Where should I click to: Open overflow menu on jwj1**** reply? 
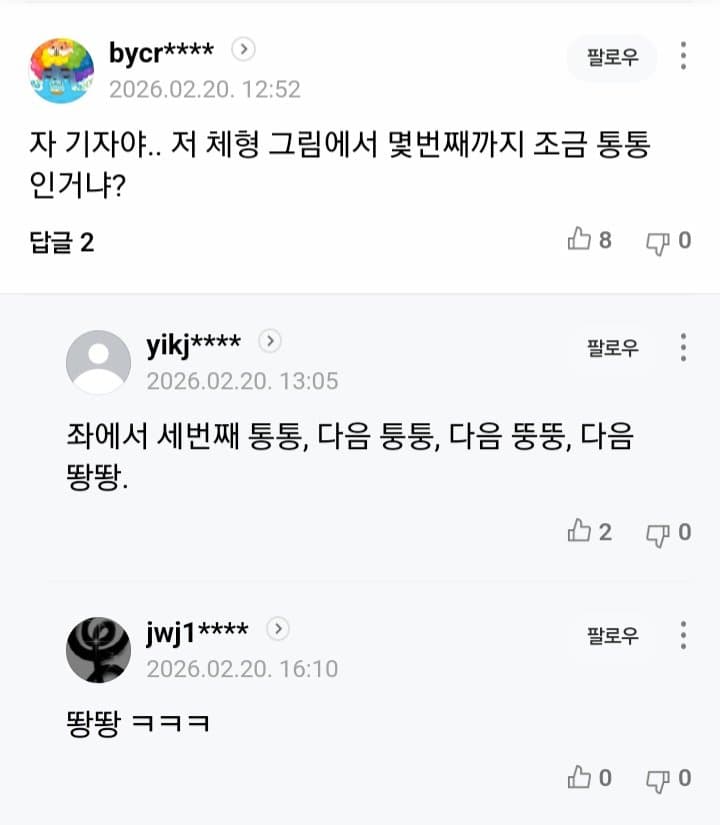(x=683, y=634)
